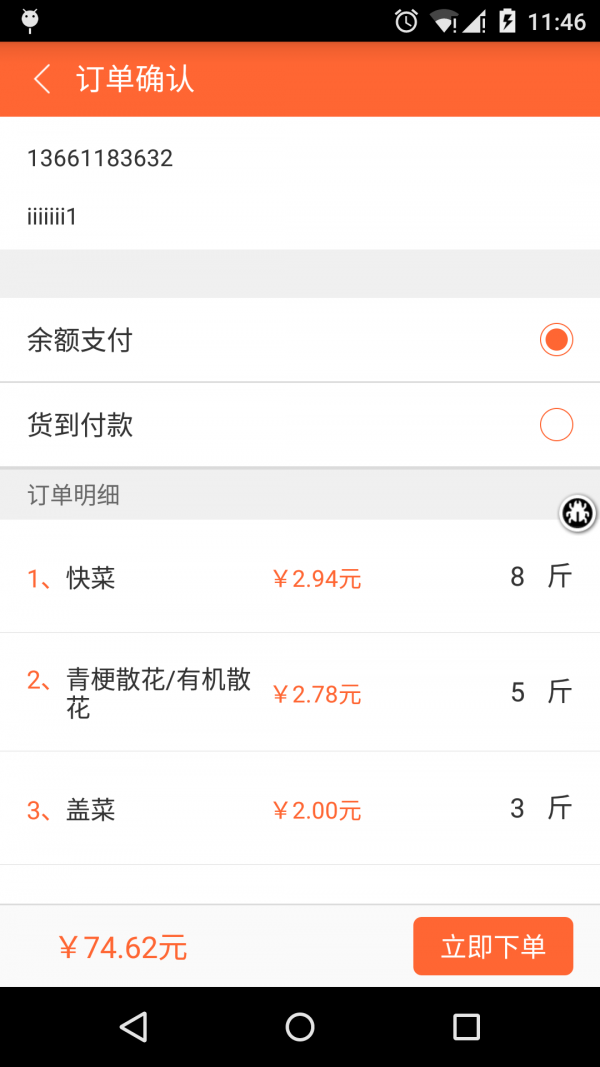
Task: Select 余额支付 as the payment method
Action: coord(300,340)
